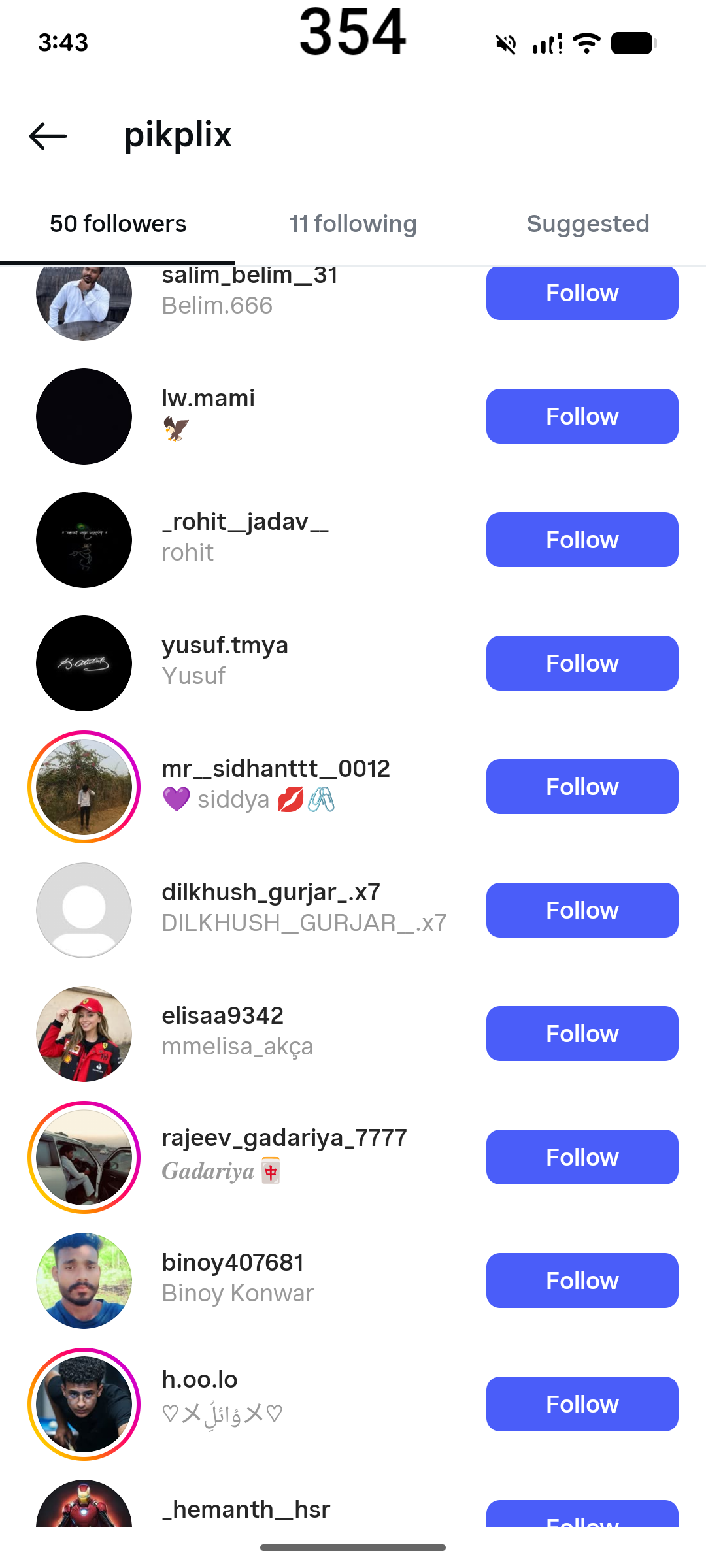706x1568 pixels.
Task: Follow binoy407681
Action: pos(582,1281)
